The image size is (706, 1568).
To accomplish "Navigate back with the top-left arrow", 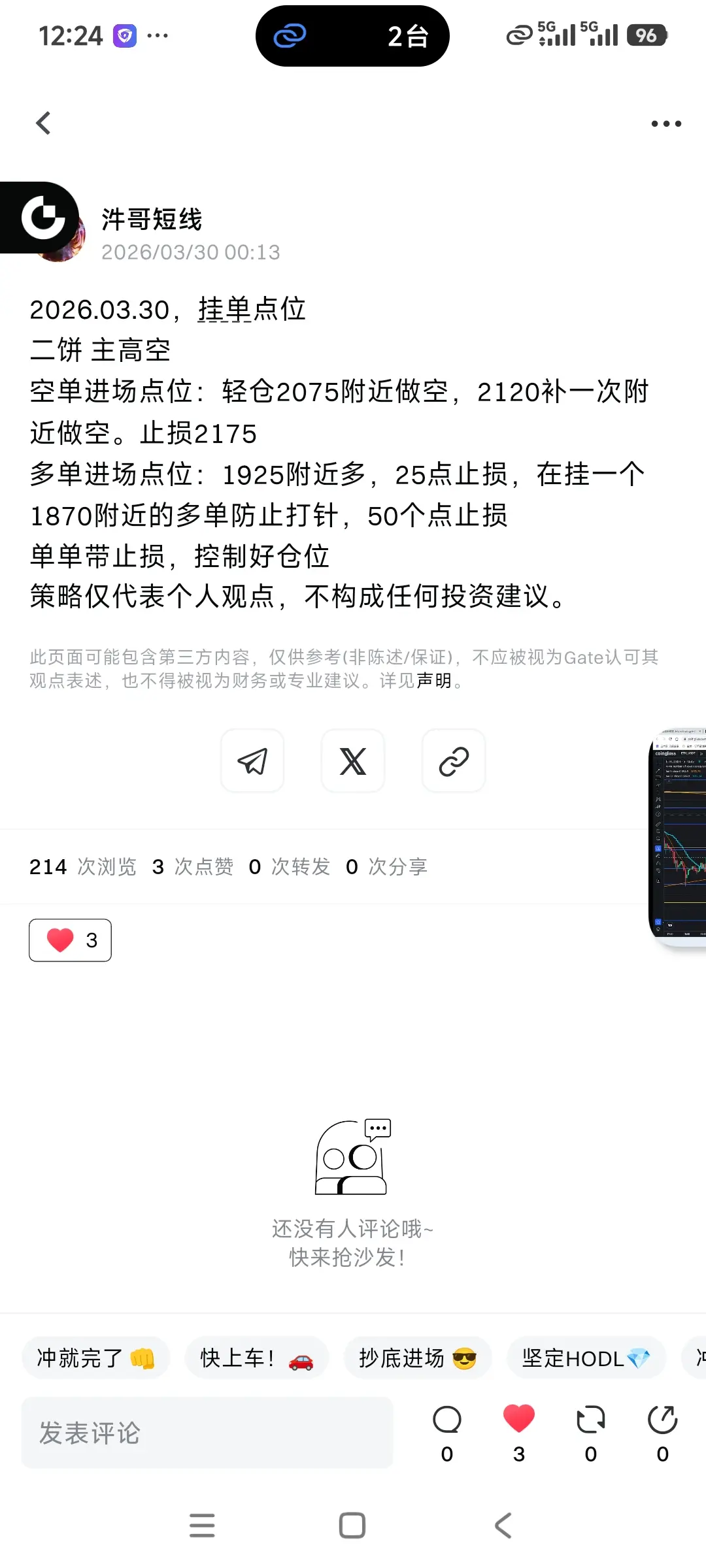I will tap(43, 123).
